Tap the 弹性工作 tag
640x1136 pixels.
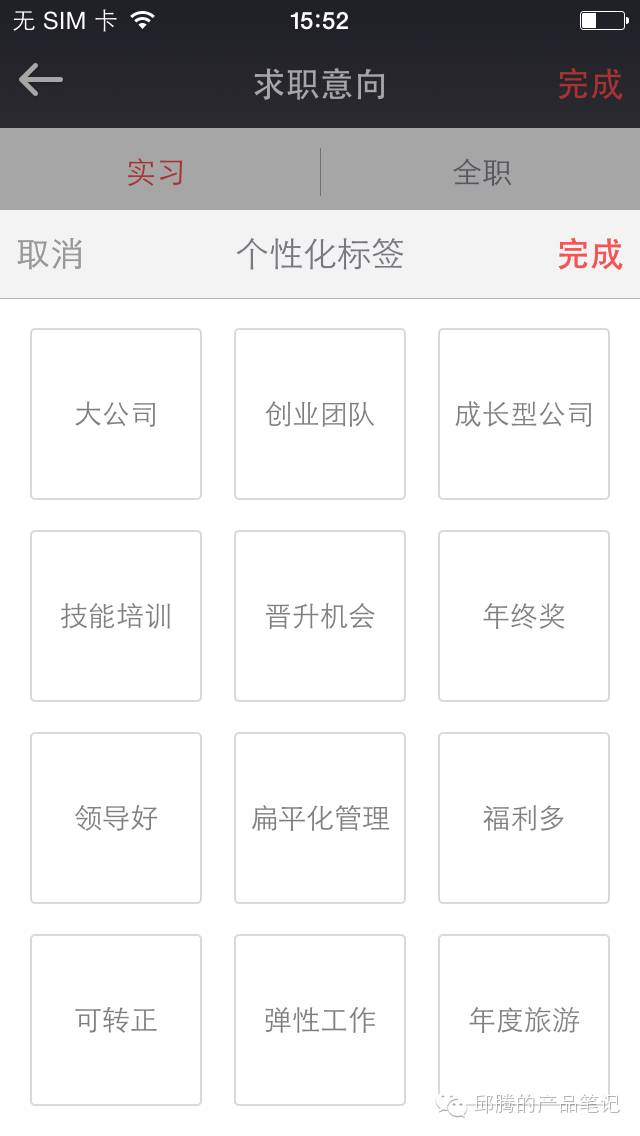pos(320,1020)
